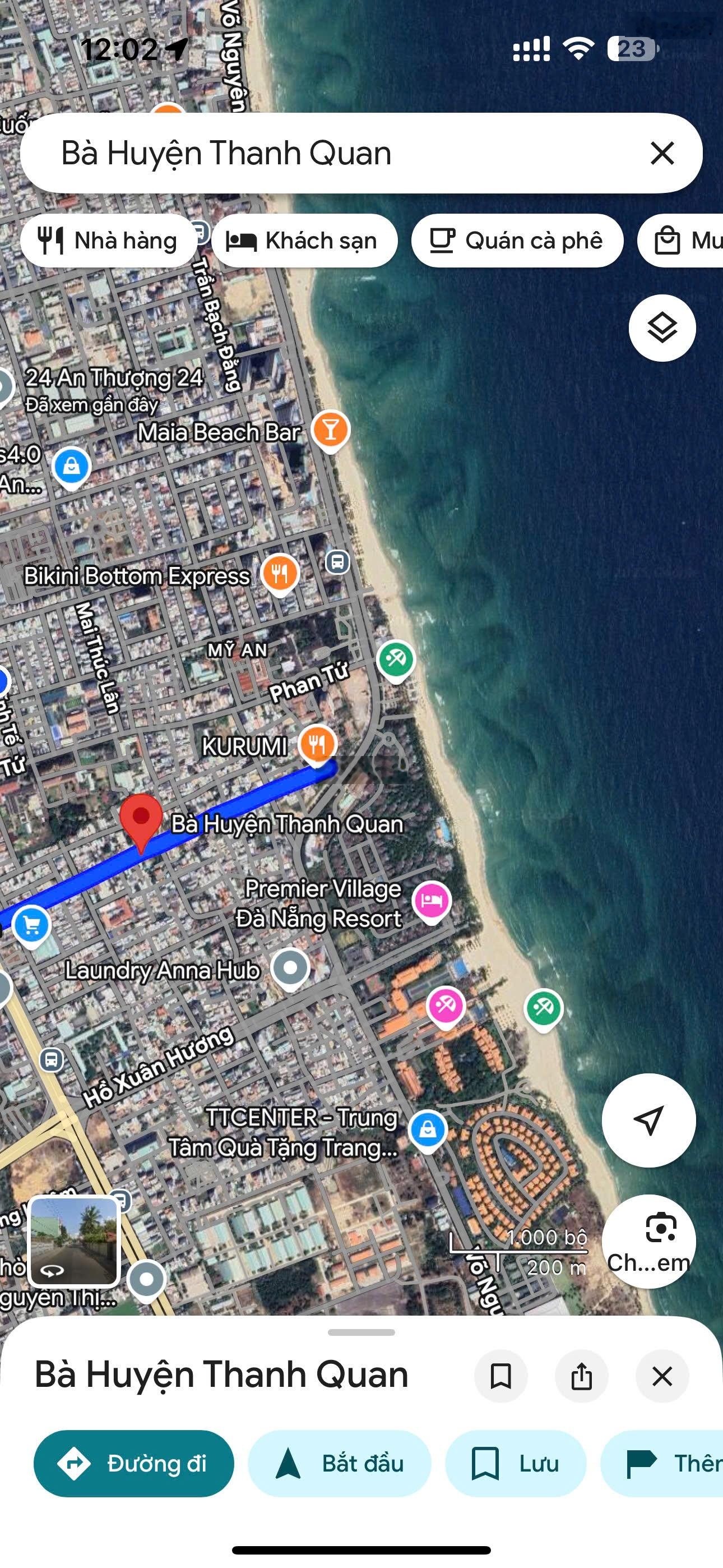Image resolution: width=723 pixels, height=1568 pixels.
Task: Share this place
Action: (x=581, y=1376)
